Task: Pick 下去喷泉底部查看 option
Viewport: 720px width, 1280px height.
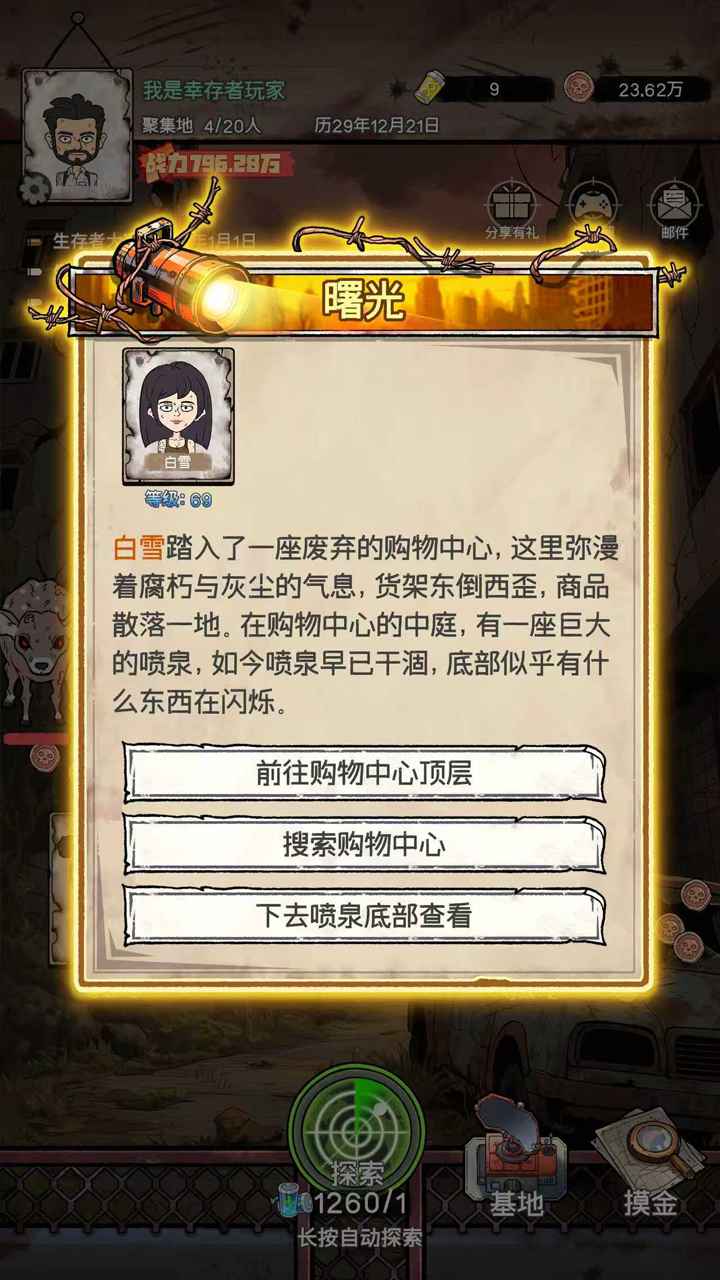Action: [363, 916]
